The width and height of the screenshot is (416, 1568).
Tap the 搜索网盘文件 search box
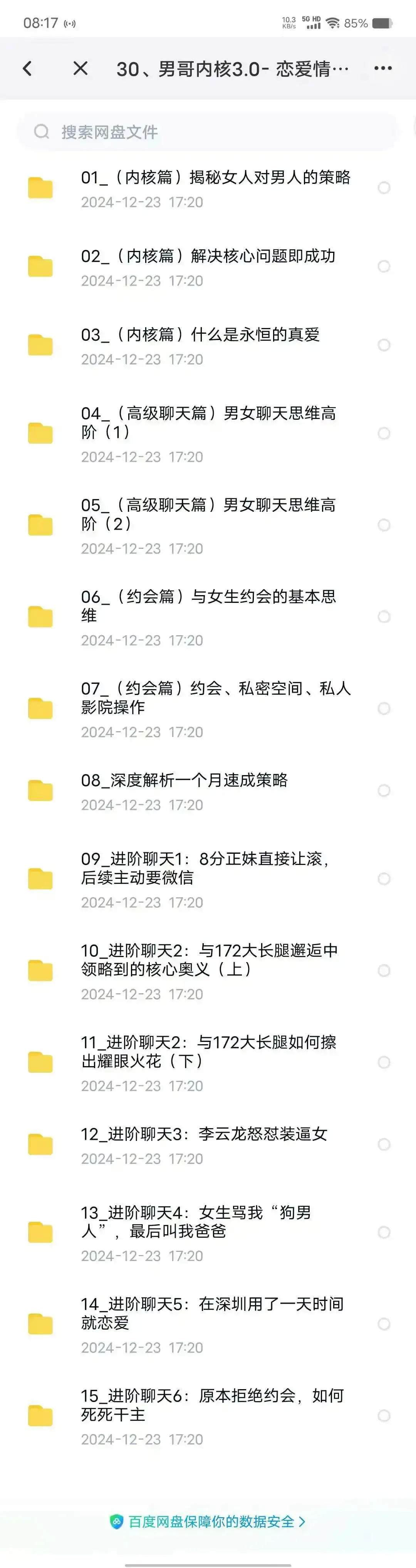click(x=207, y=131)
